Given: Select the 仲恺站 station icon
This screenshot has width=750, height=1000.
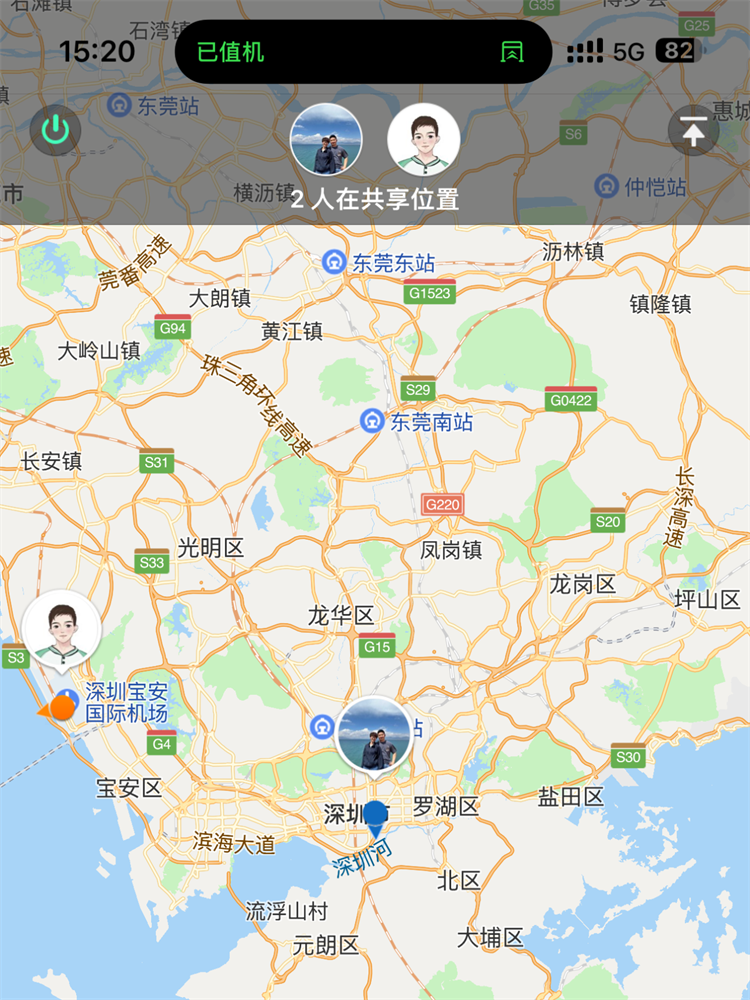Looking at the screenshot, I should (604, 183).
